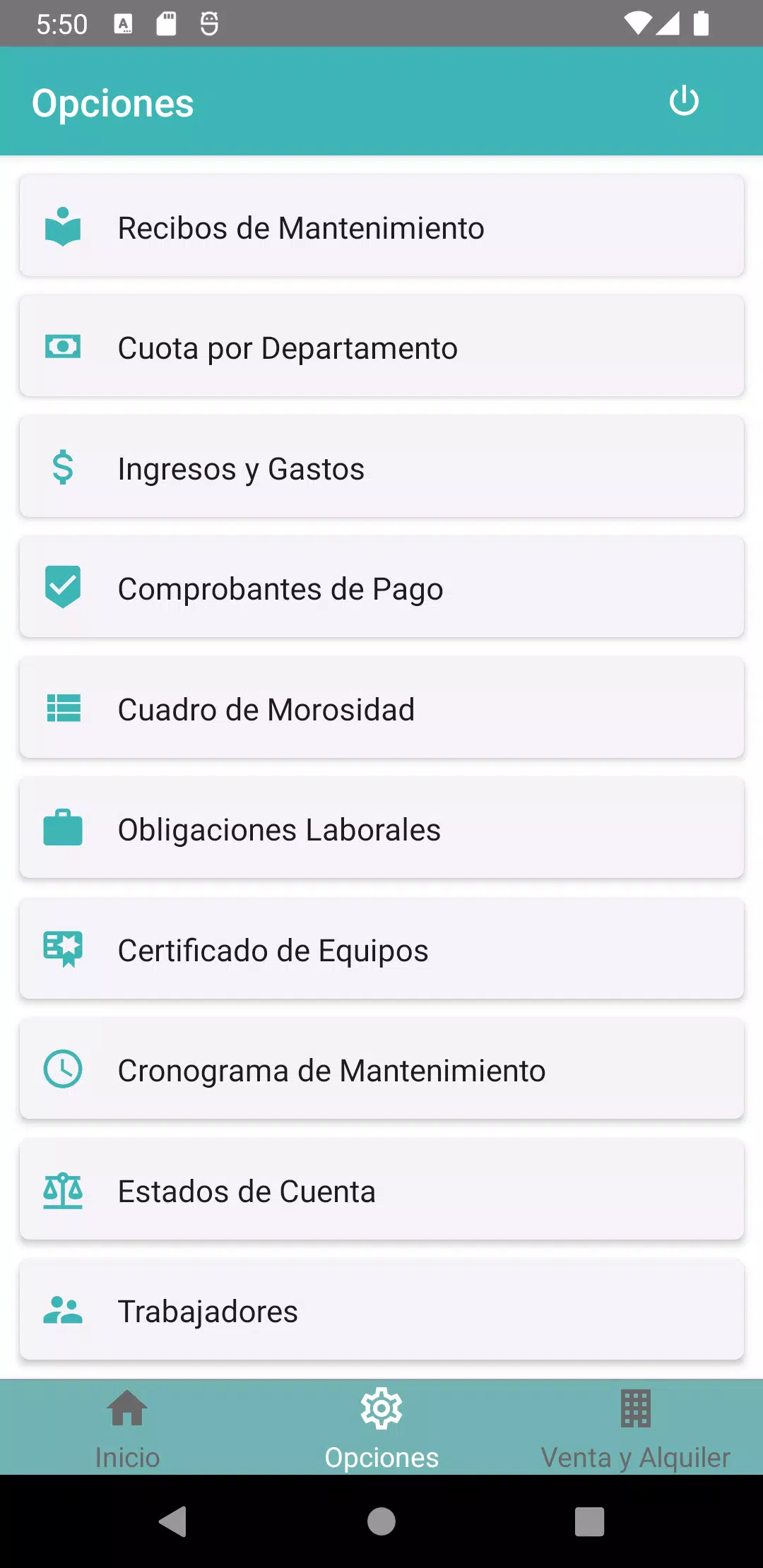Tap the system home button
Image resolution: width=763 pixels, height=1568 pixels.
pyautogui.click(x=381, y=1521)
